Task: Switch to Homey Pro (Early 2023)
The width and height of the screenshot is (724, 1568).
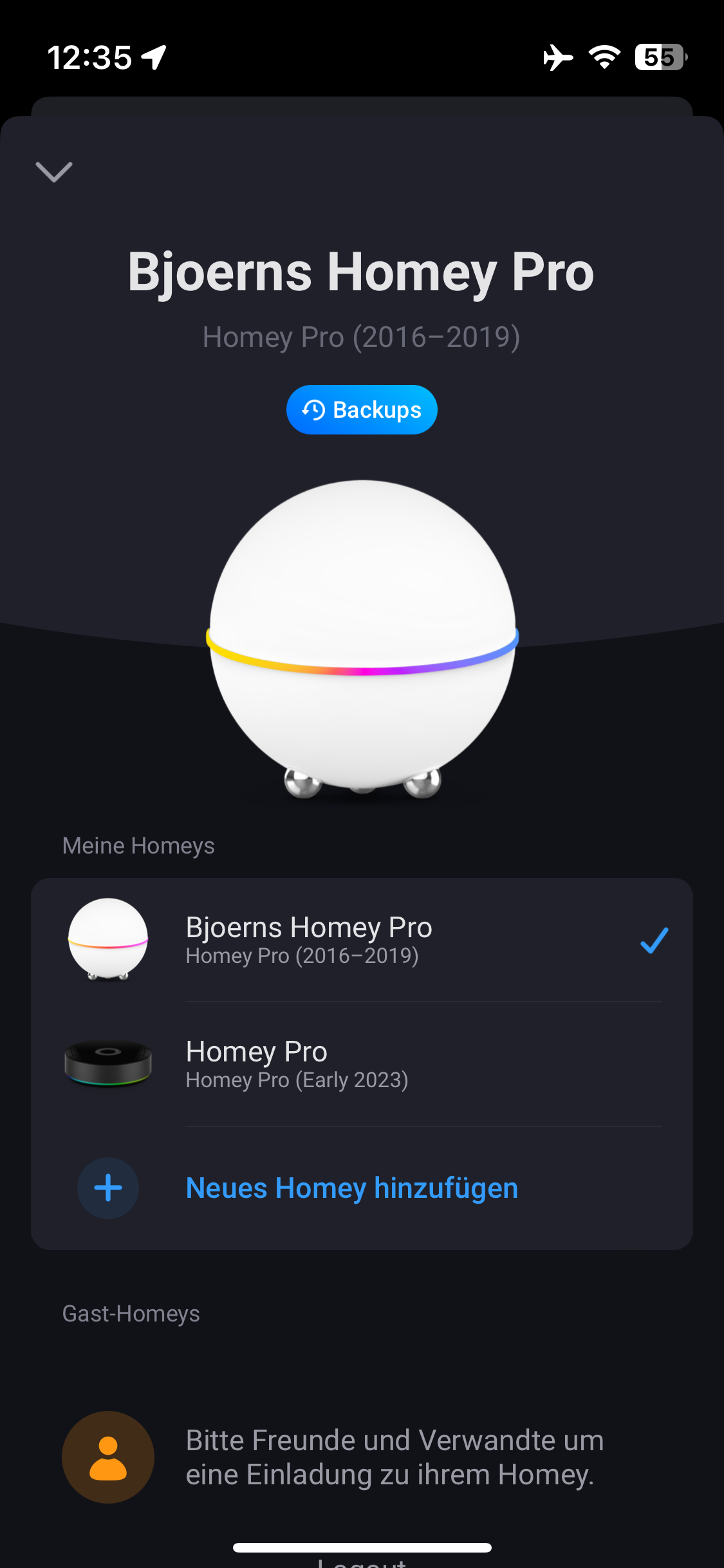Action: tap(362, 1064)
